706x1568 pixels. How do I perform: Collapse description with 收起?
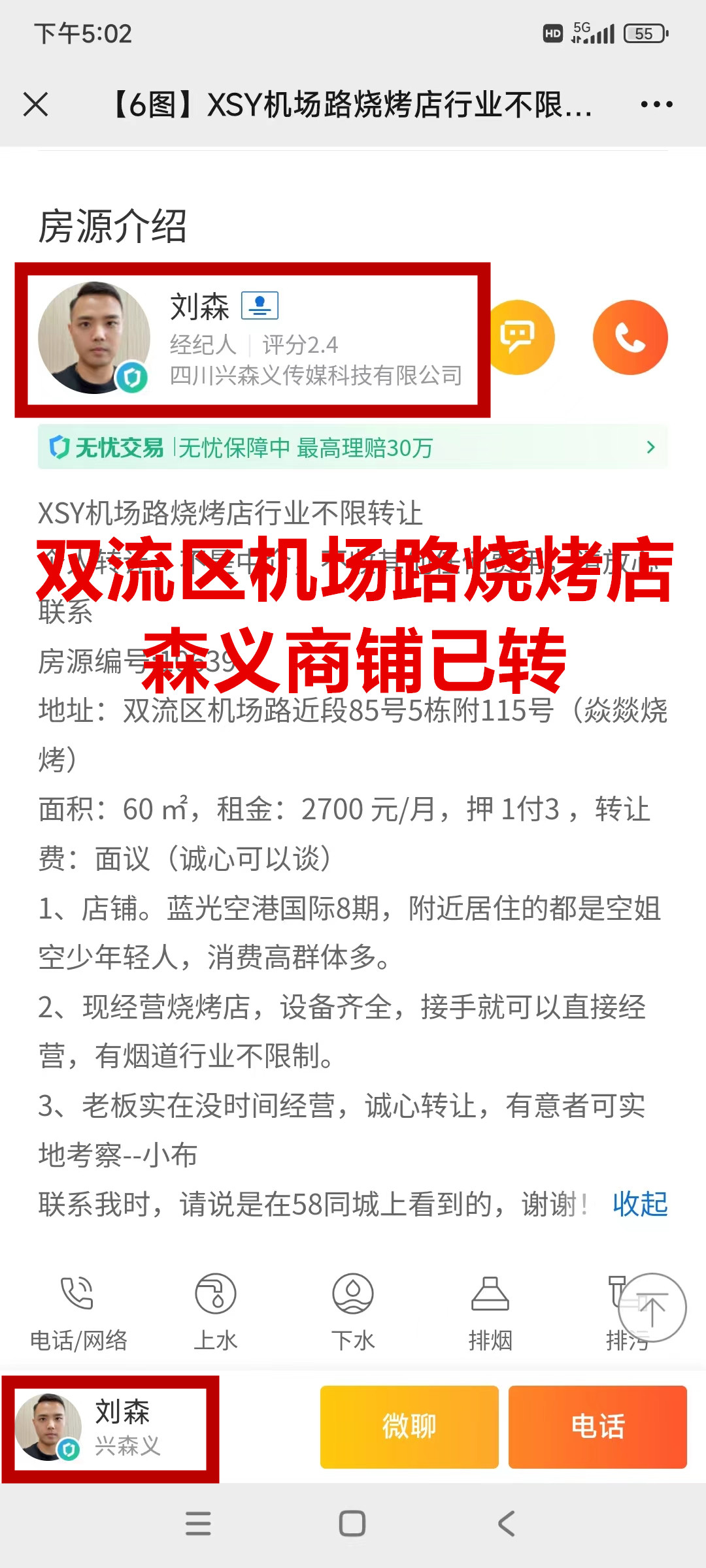coord(639,1204)
